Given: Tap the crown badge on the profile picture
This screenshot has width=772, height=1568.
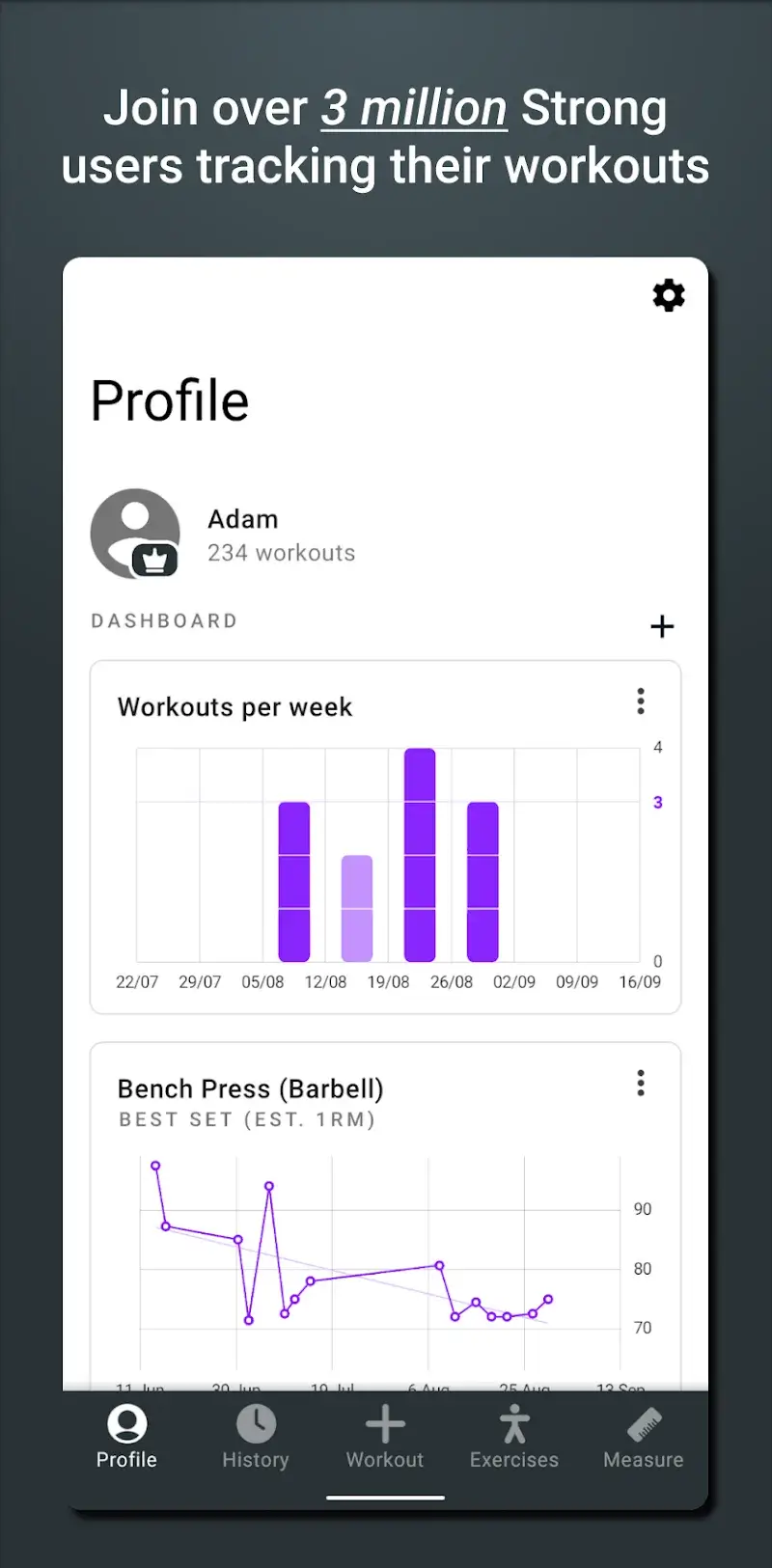Looking at the screenshot, I should tap(155, 560).
